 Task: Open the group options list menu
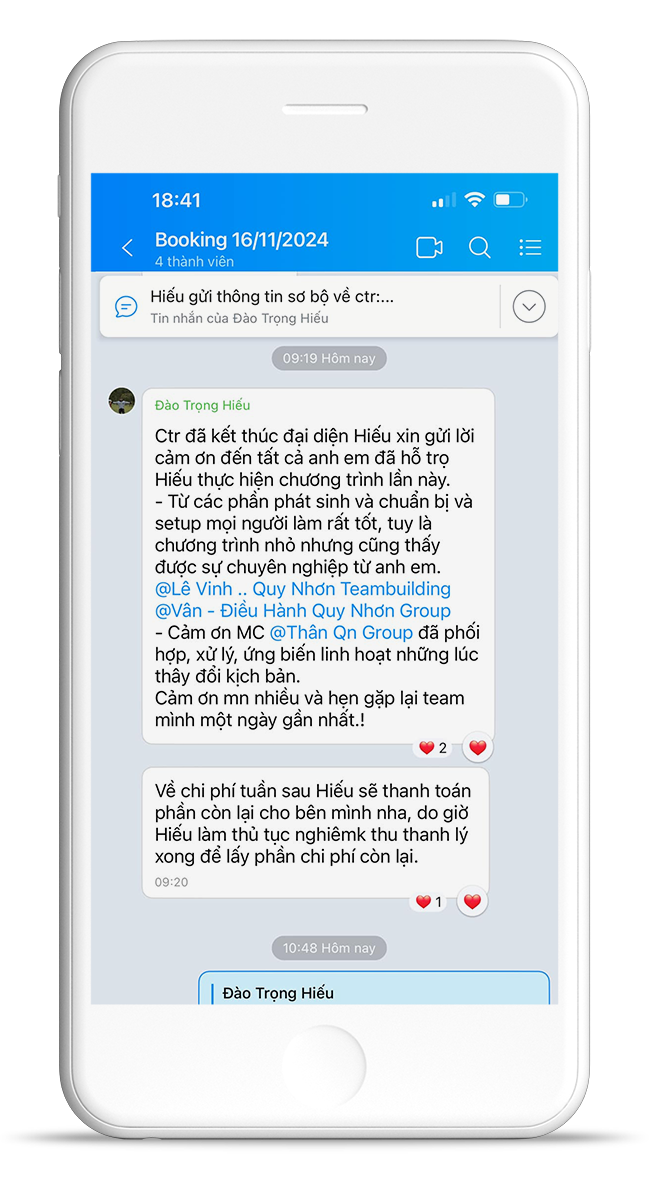(x=530, y=247)
